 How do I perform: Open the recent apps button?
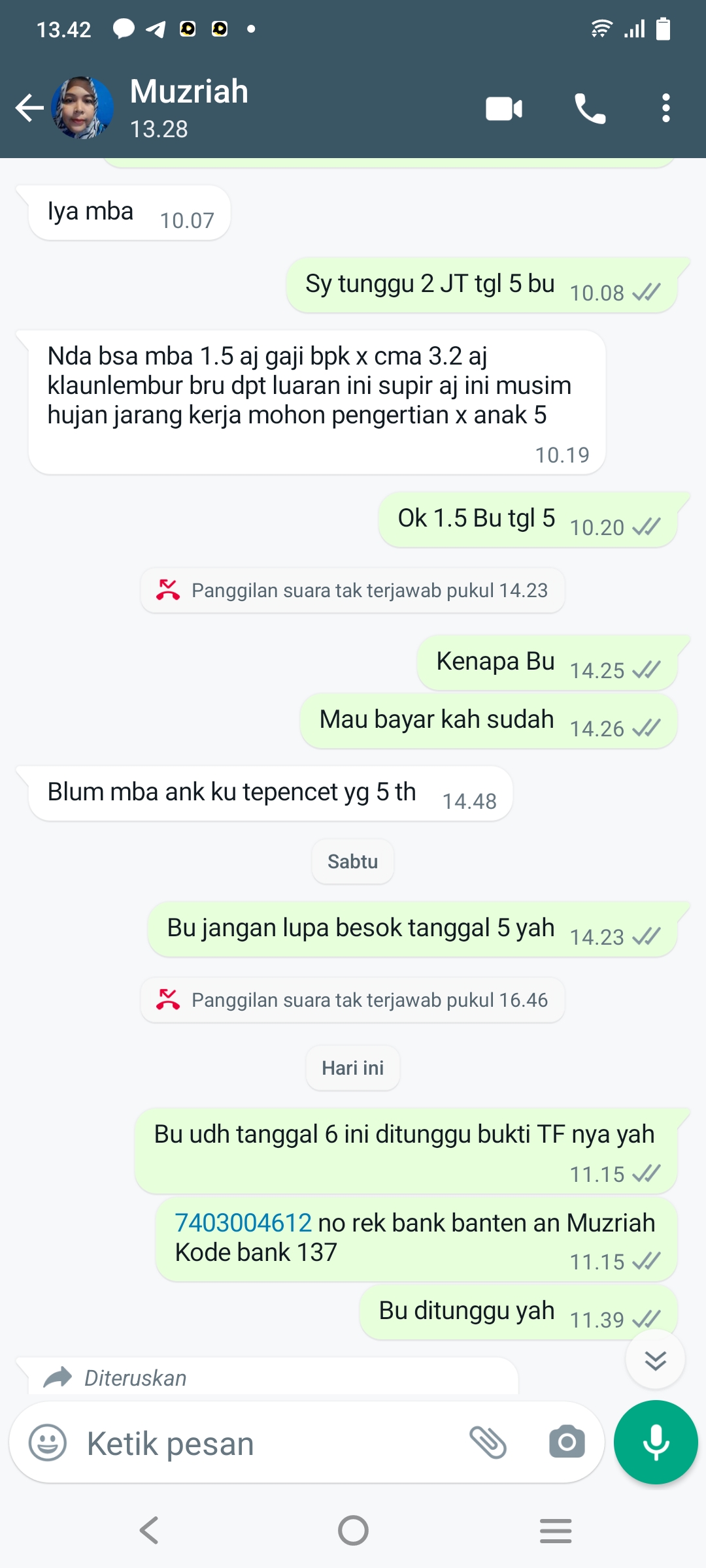(556, 1530)
